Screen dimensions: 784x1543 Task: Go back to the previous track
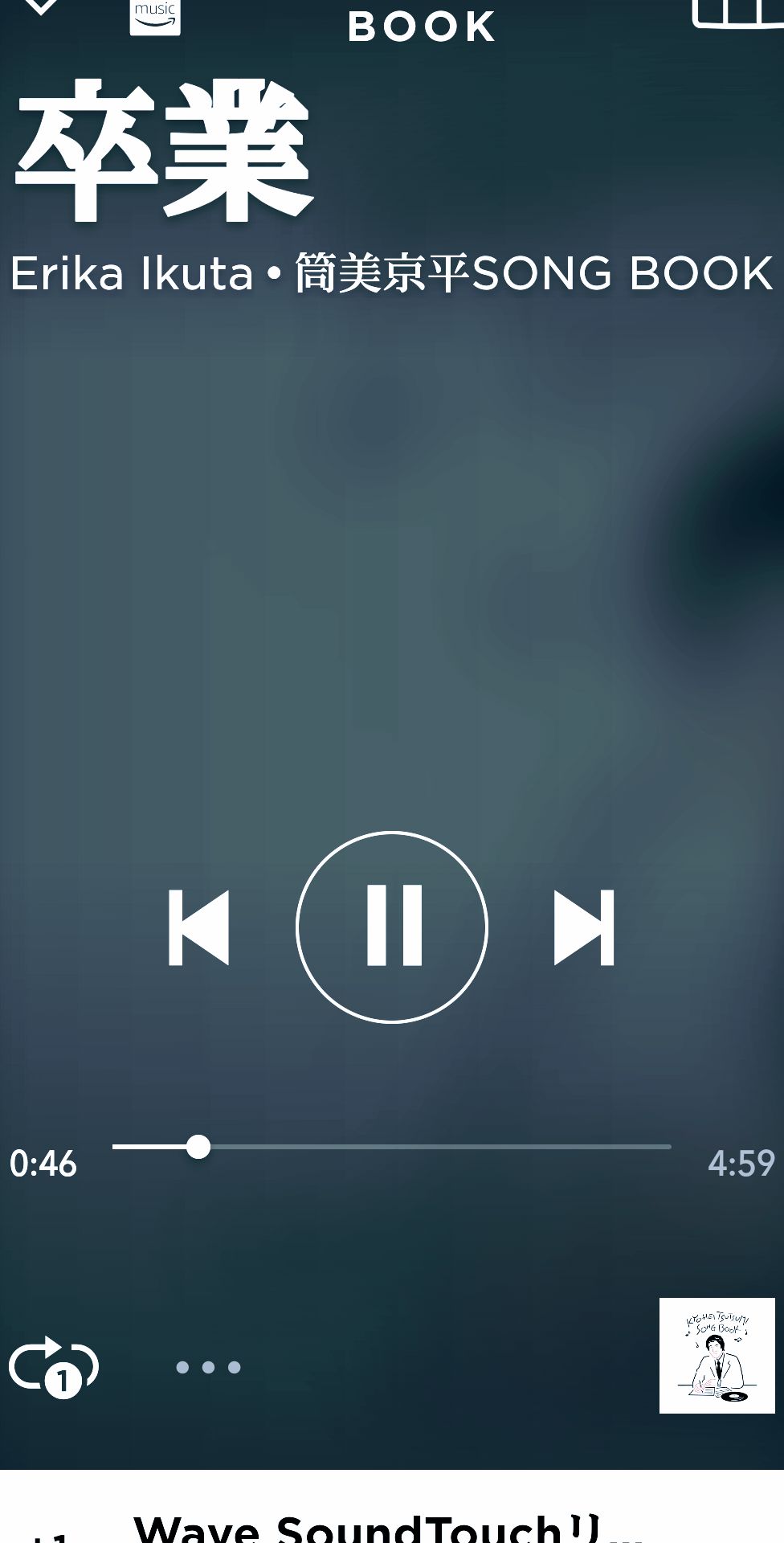click(x=198, y=927)
